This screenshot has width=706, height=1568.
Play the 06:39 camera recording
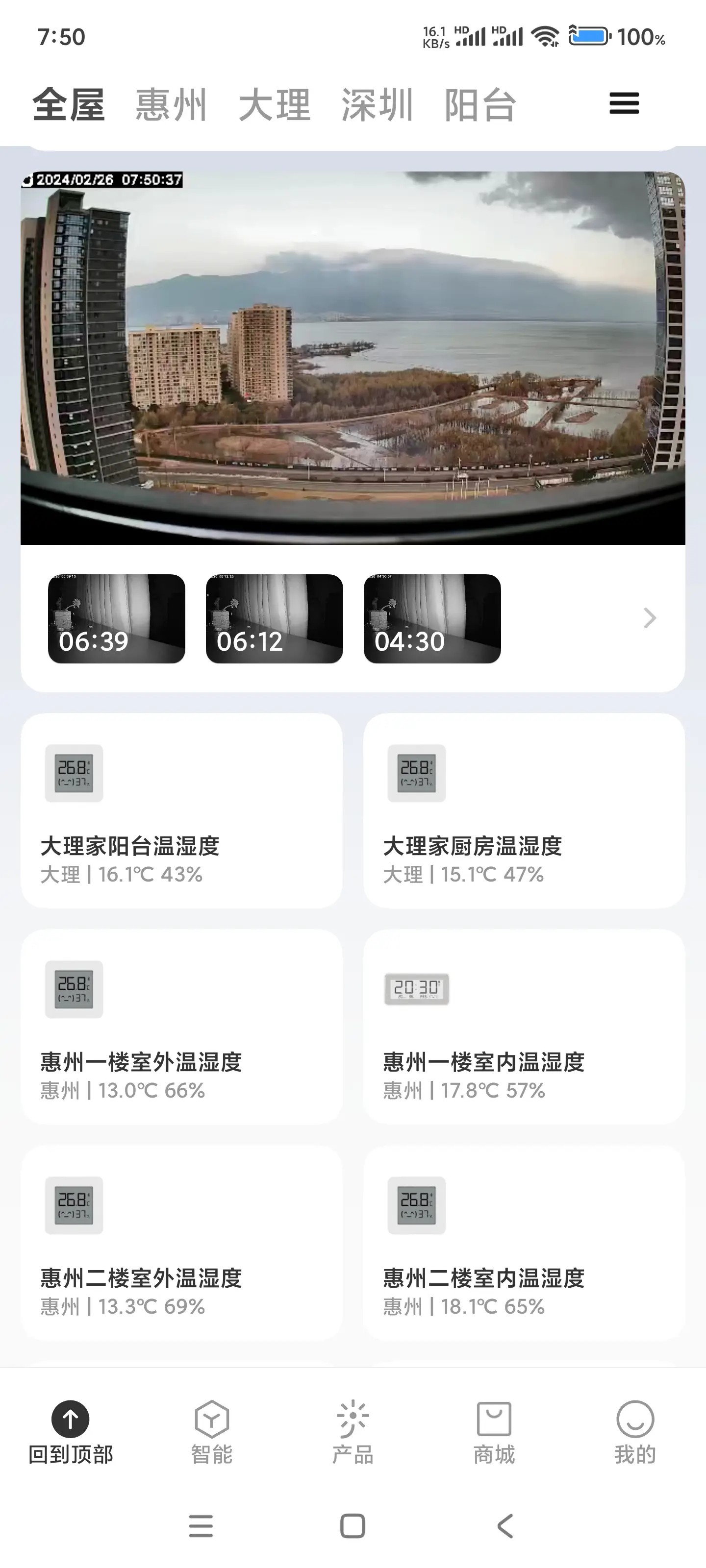coord(116,618)
